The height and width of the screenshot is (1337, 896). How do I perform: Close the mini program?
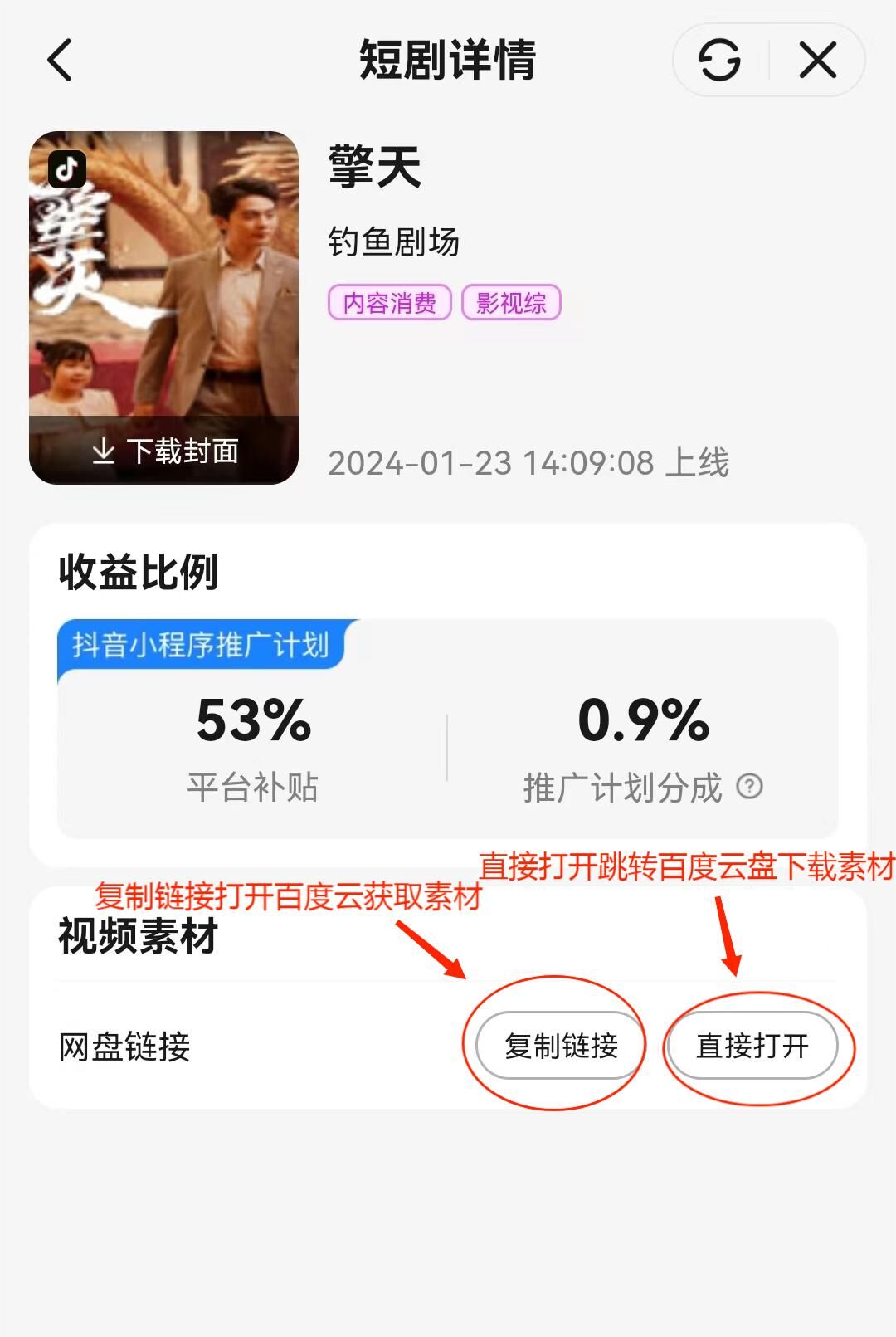click(x=817, y=61)
